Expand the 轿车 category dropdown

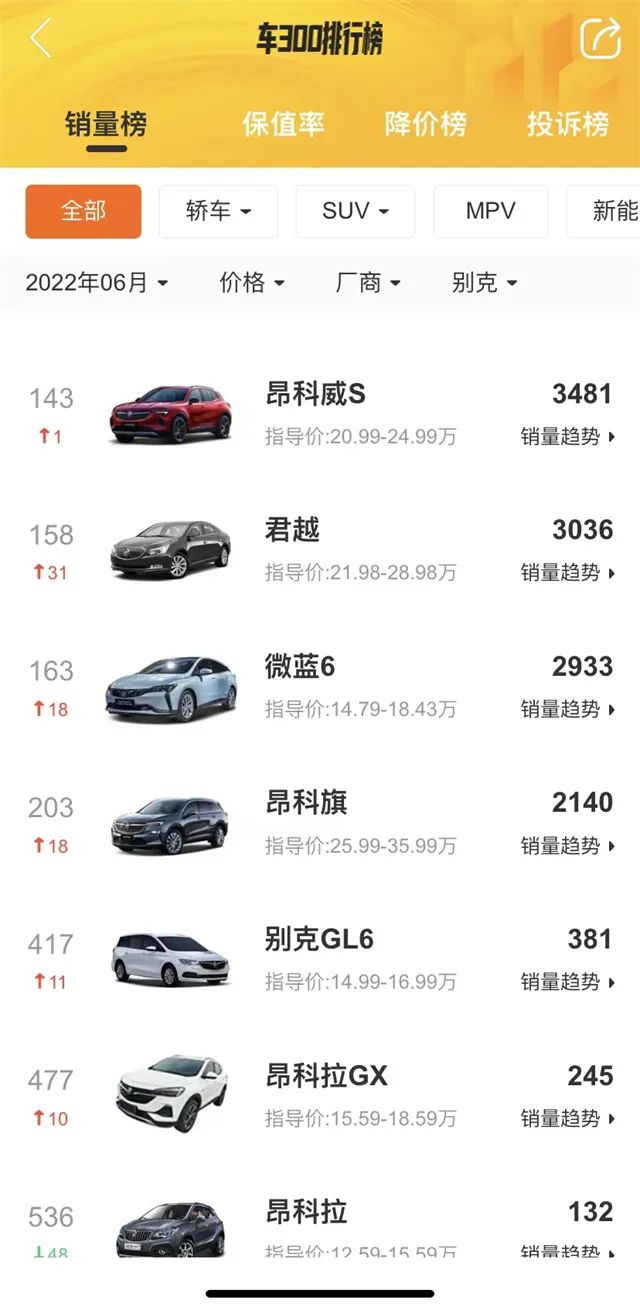[x=218, y=211]
